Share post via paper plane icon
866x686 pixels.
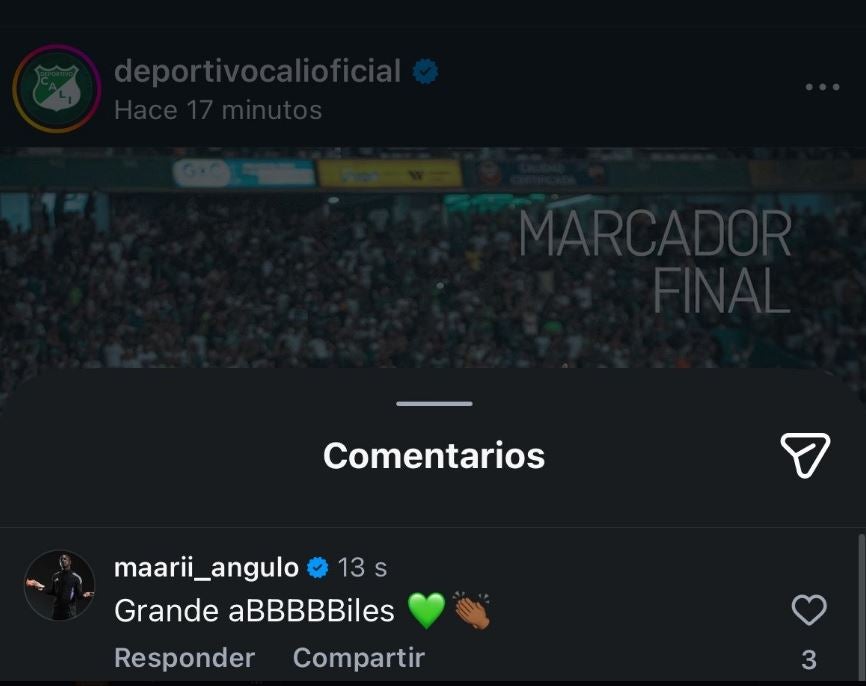point(805,456)
